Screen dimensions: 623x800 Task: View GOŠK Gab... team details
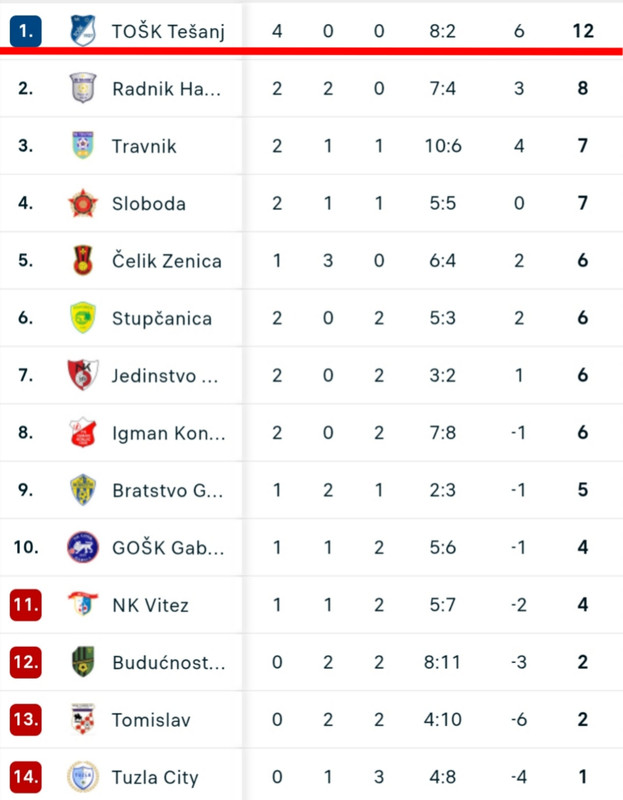click(311, 547)
